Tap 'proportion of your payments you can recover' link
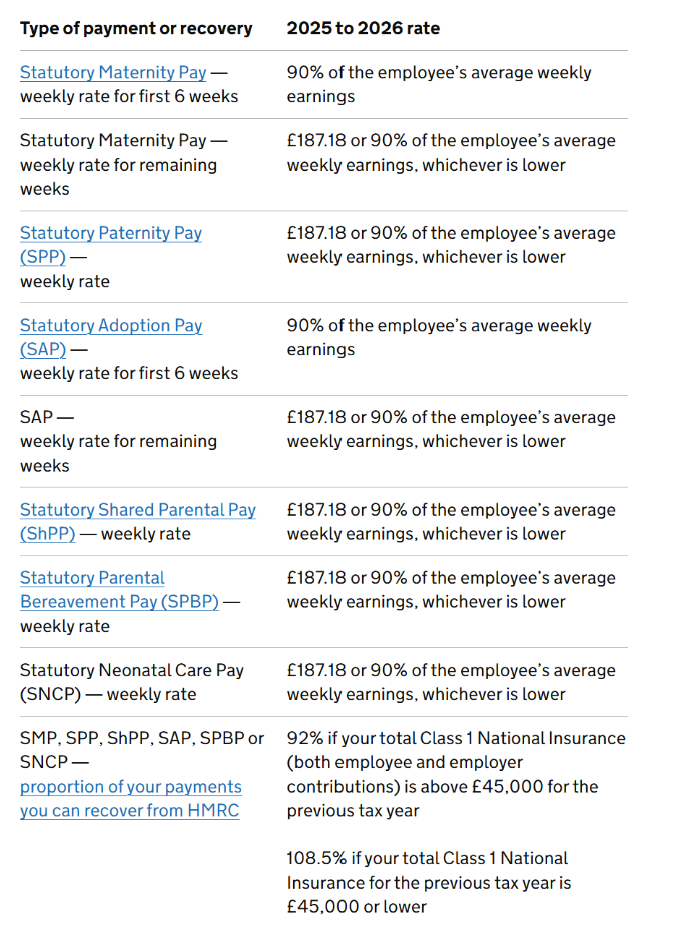Viewport: 682px width, 948px height. click(x=130, y=787)
